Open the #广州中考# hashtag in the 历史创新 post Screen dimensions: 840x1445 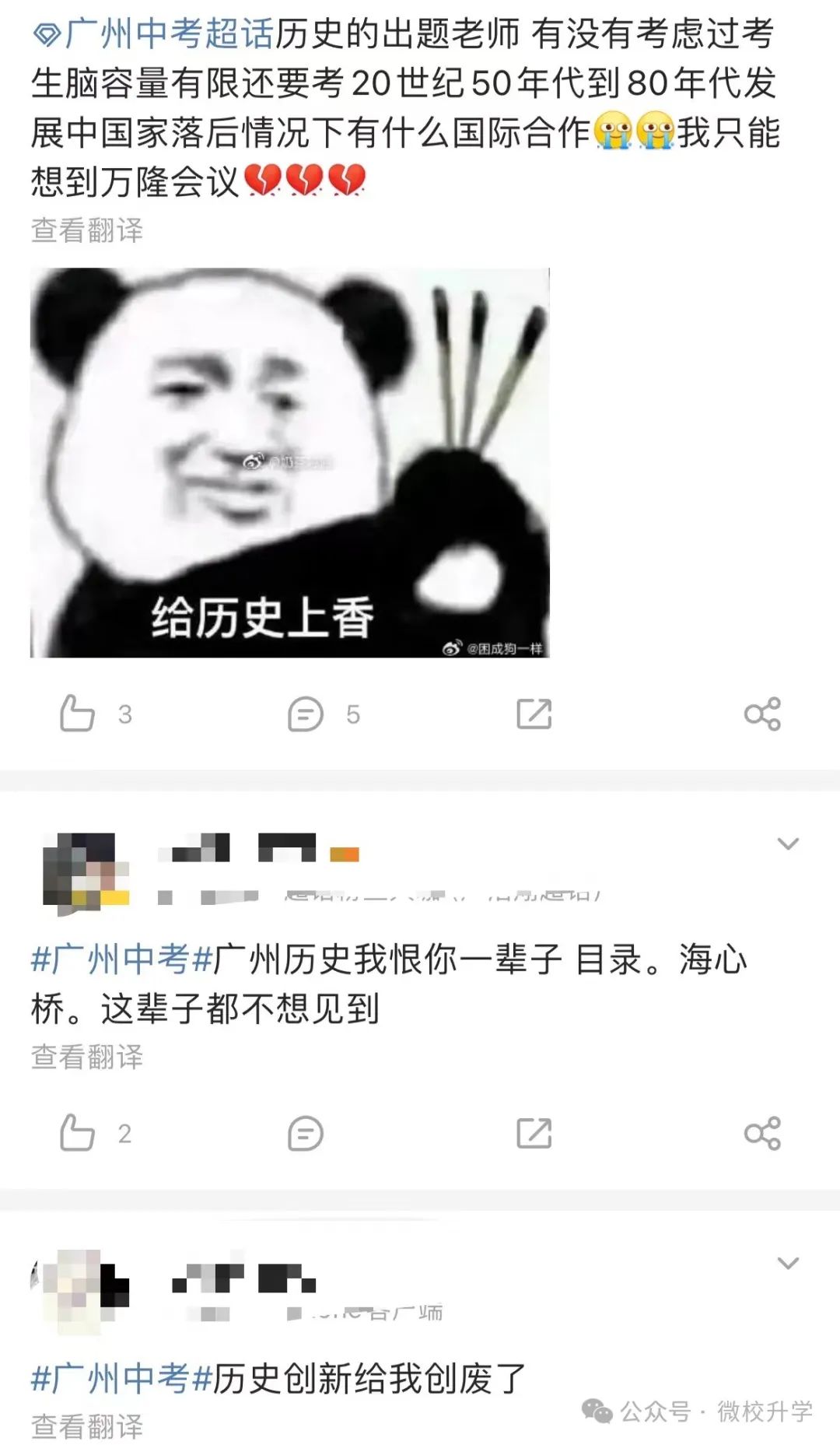tap(122, 1378)
